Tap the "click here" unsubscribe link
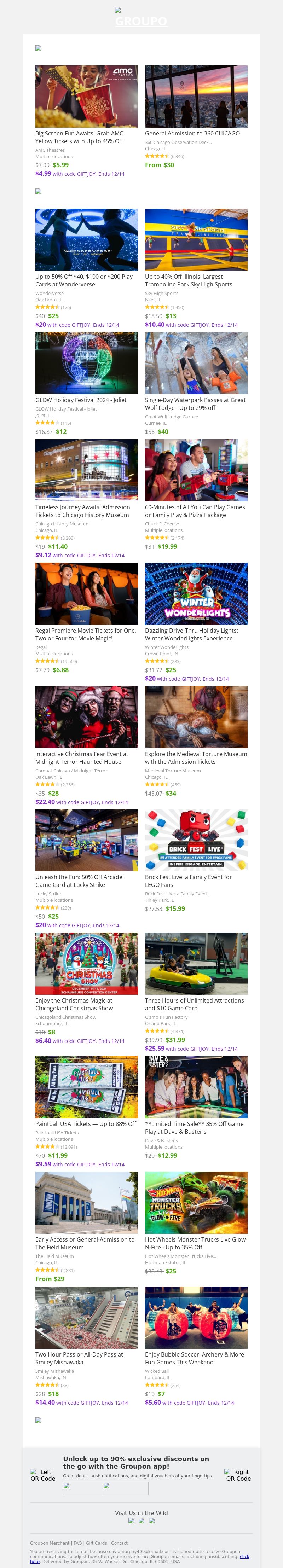Viewport: 283px width, 1568px height. click(x=244, y=1556)
